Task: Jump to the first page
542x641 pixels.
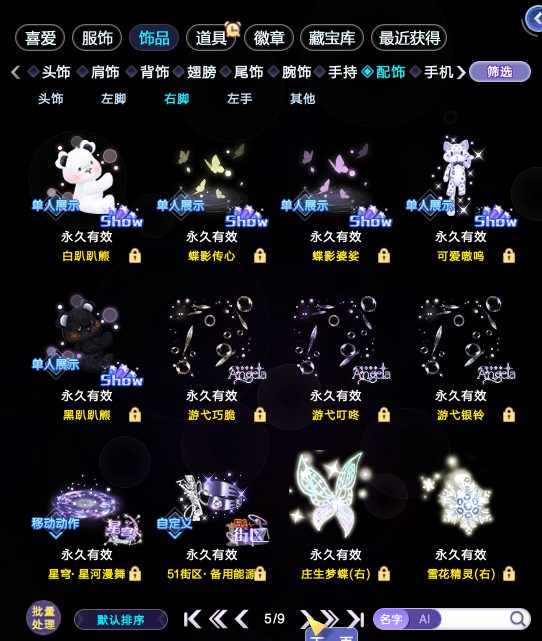Action: (192, 619)
